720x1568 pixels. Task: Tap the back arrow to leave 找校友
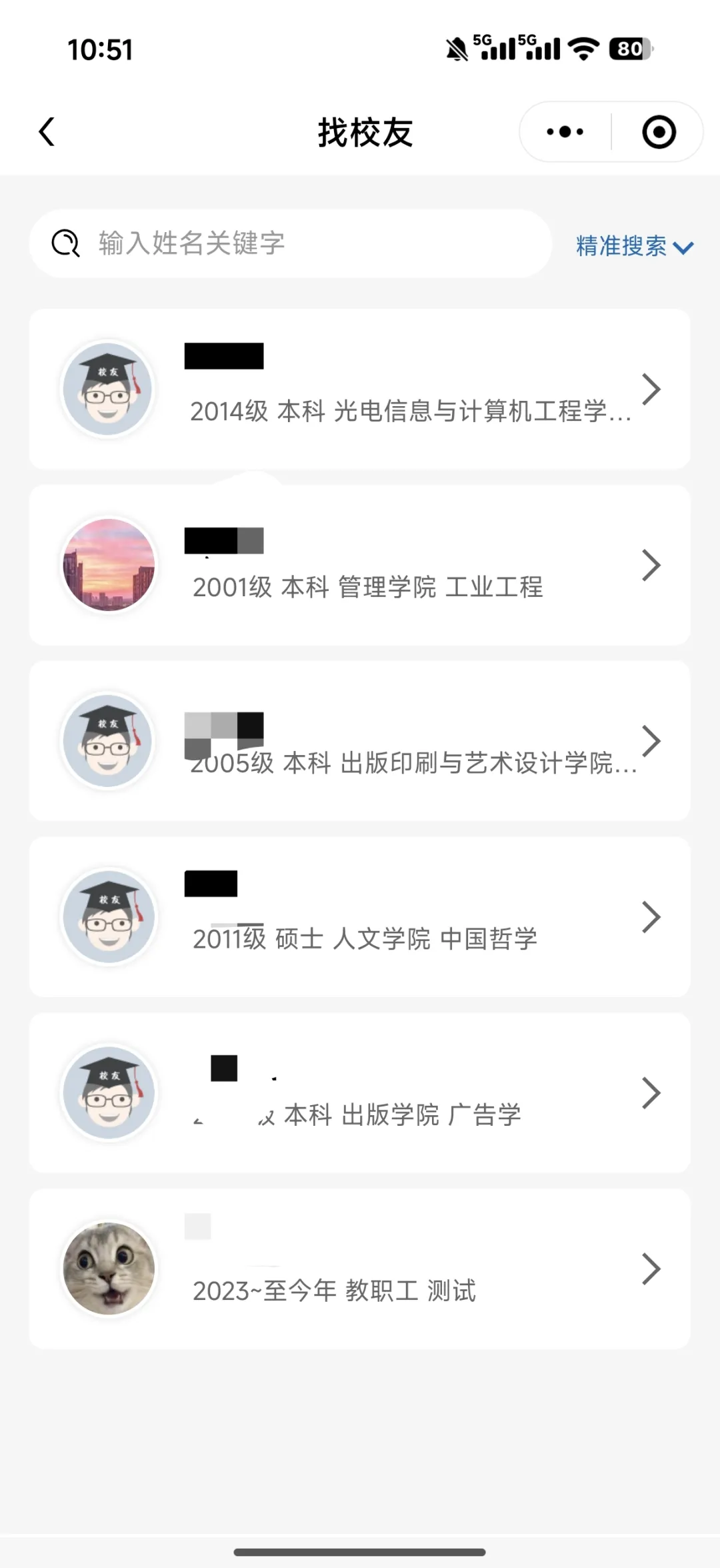click(47, 131)
